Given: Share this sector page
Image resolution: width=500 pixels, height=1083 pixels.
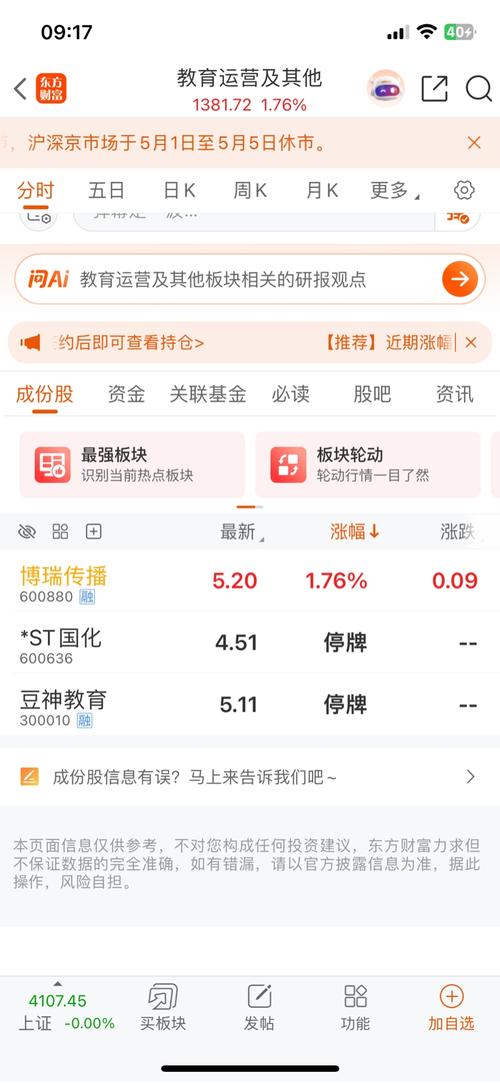Looking at the screenshot, I should [x=434, y=88].
